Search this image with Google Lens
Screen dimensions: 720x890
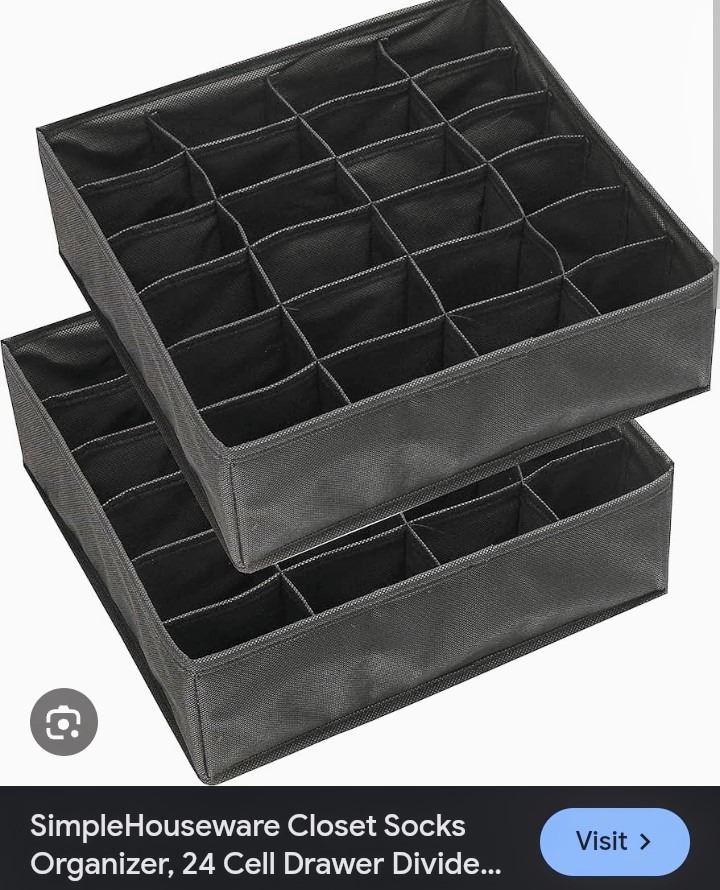pyautogui.click(x=64, y=722)
